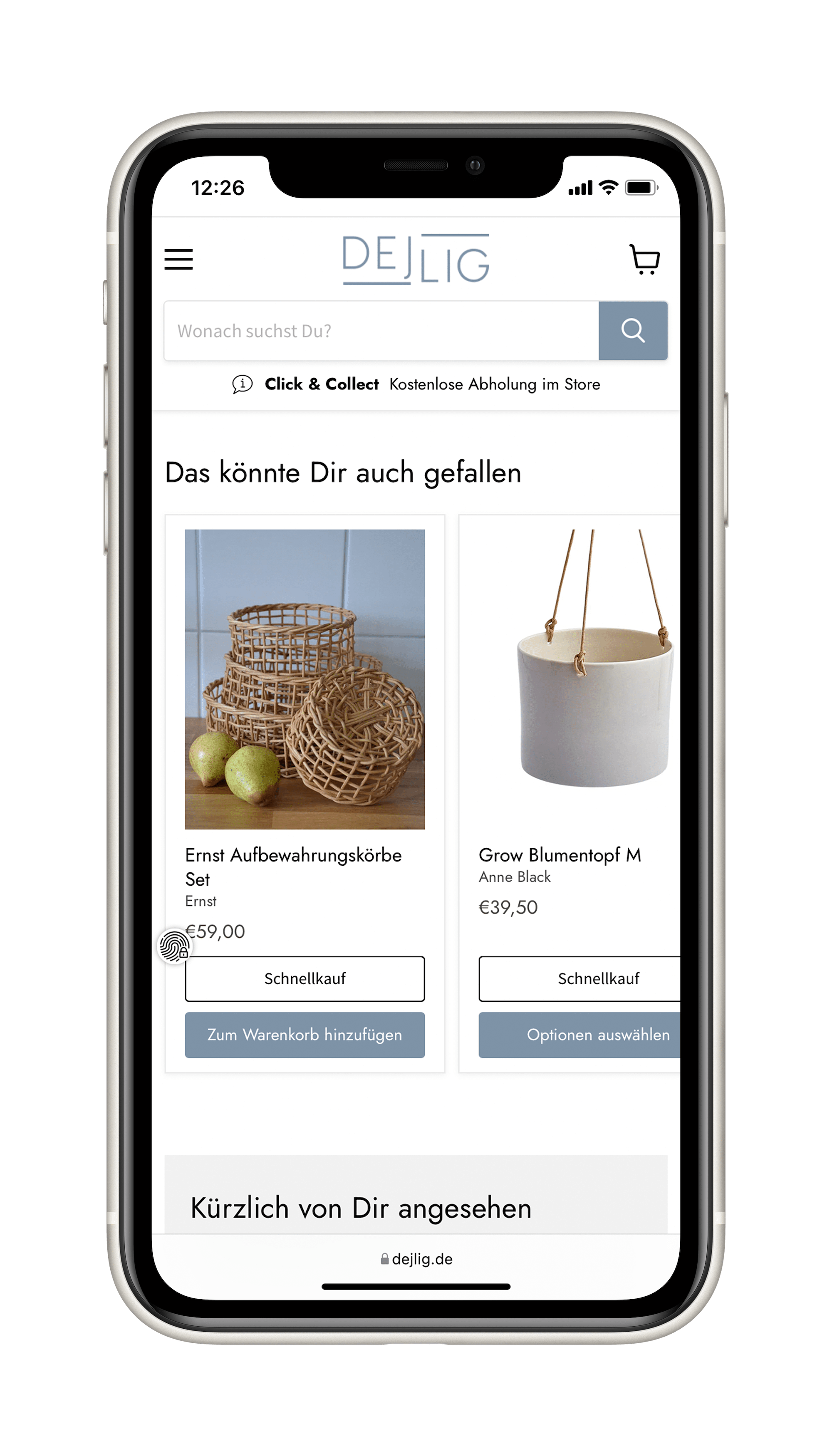Open the shopping cart

(x=644, y=260)
